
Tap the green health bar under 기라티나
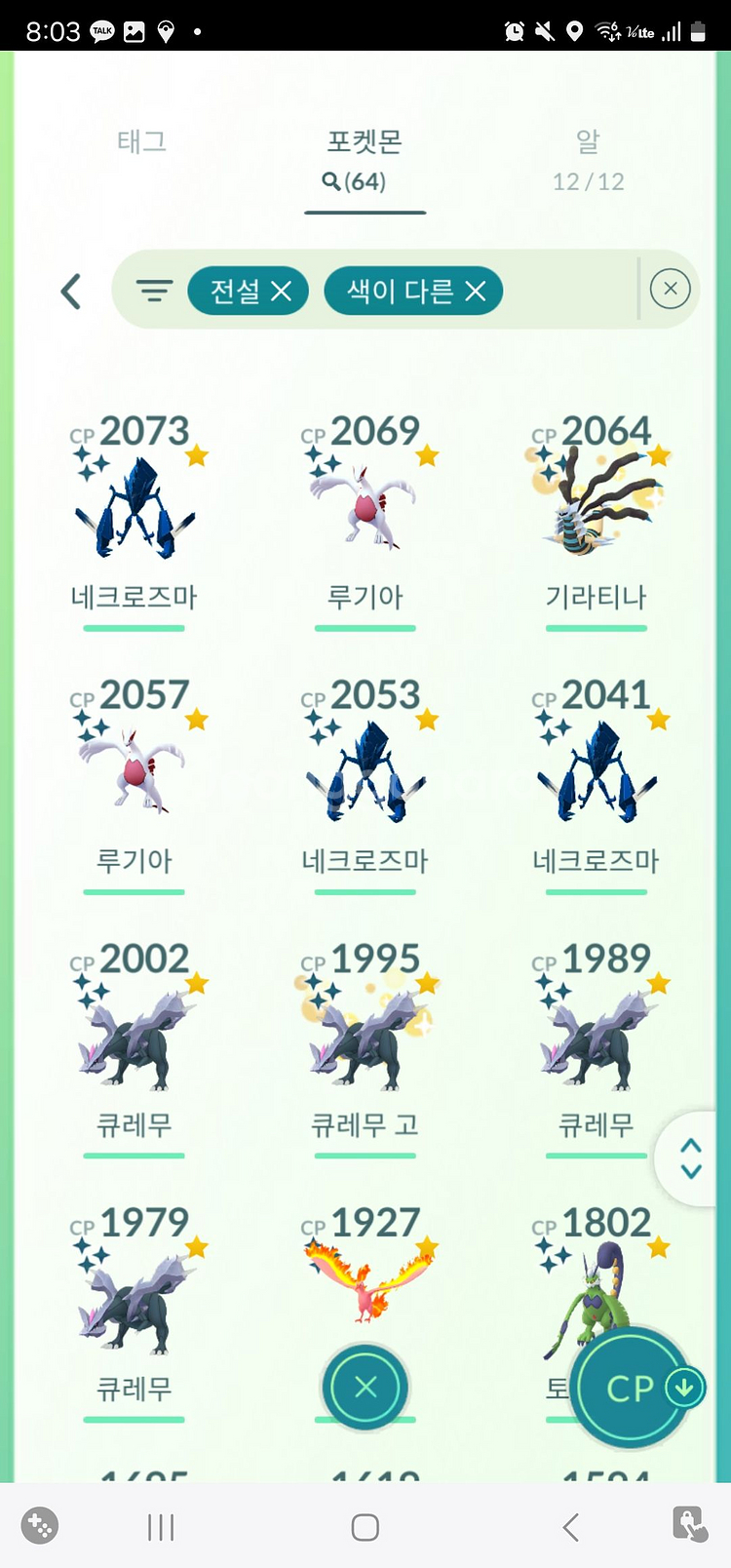pyautogui.click(x=596, y=629)
